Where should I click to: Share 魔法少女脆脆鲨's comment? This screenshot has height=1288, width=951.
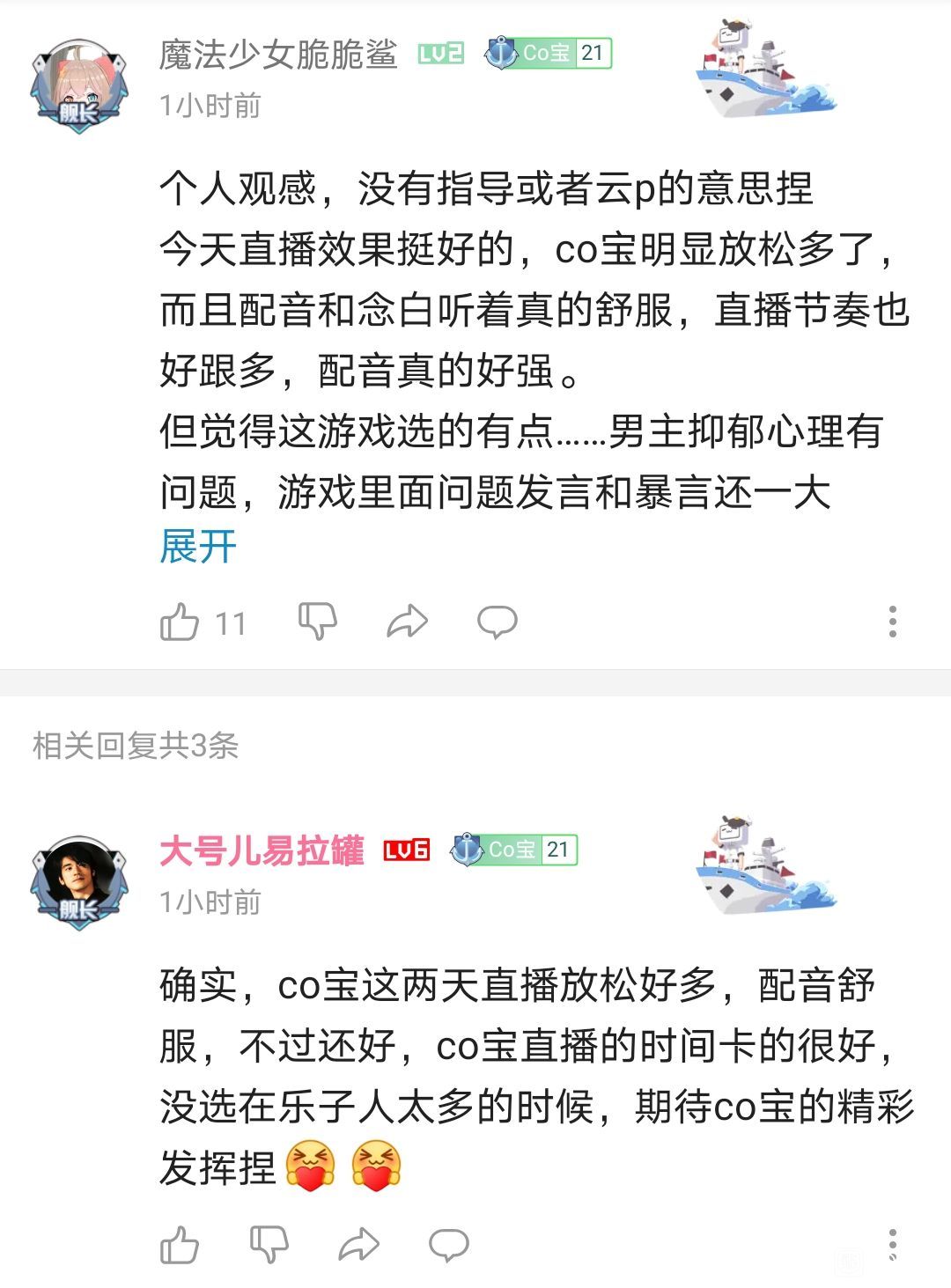[x=408, y=622]
